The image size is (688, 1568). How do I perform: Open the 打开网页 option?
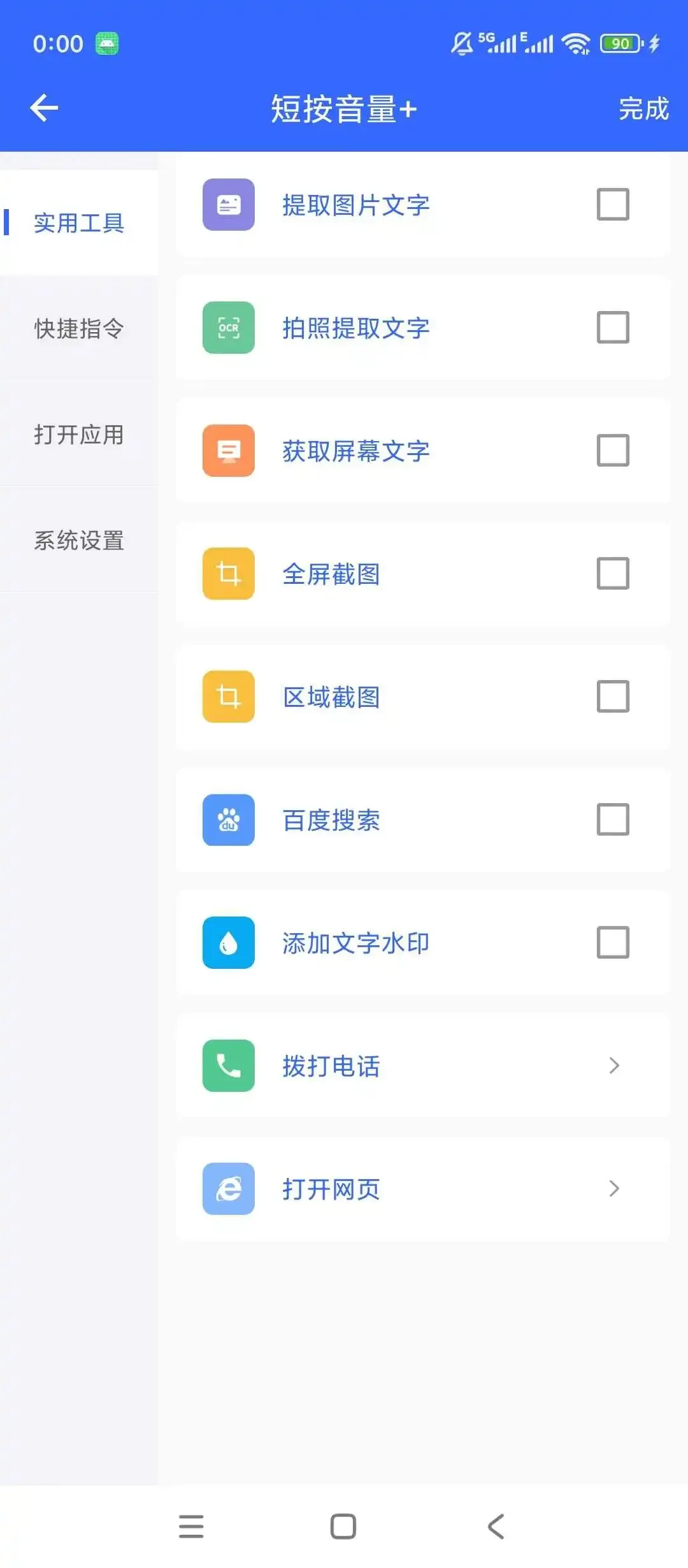click(423, 1189)
